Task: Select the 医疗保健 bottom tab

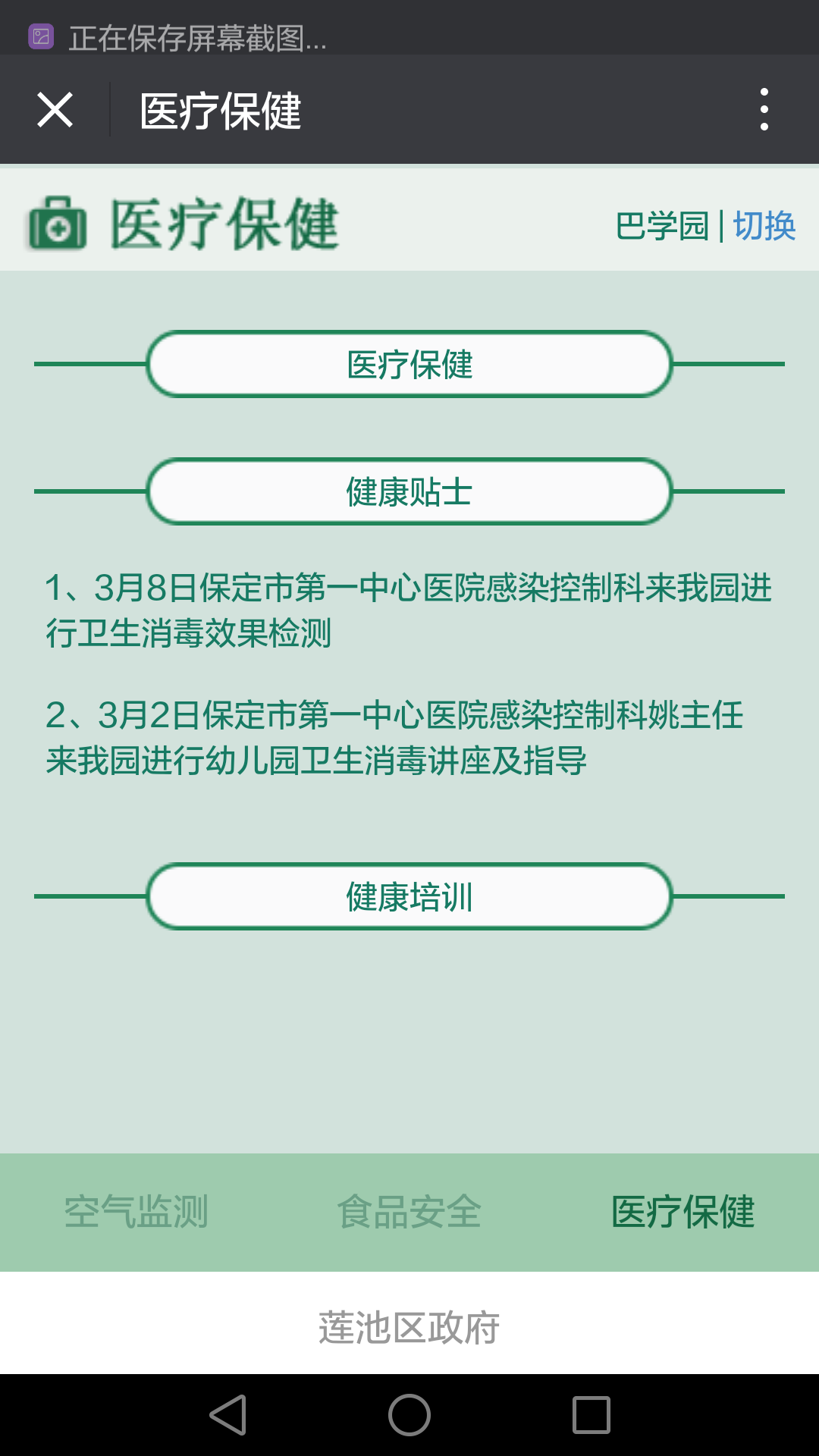Action: pyautogui.click(x=682, y=1212)
